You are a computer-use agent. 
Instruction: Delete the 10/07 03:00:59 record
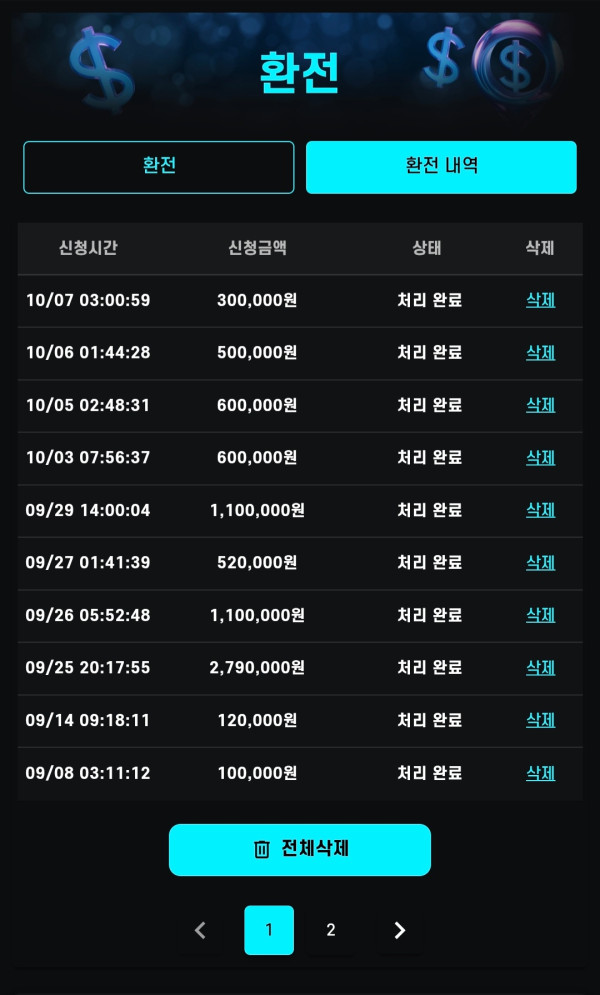point(540,300)
